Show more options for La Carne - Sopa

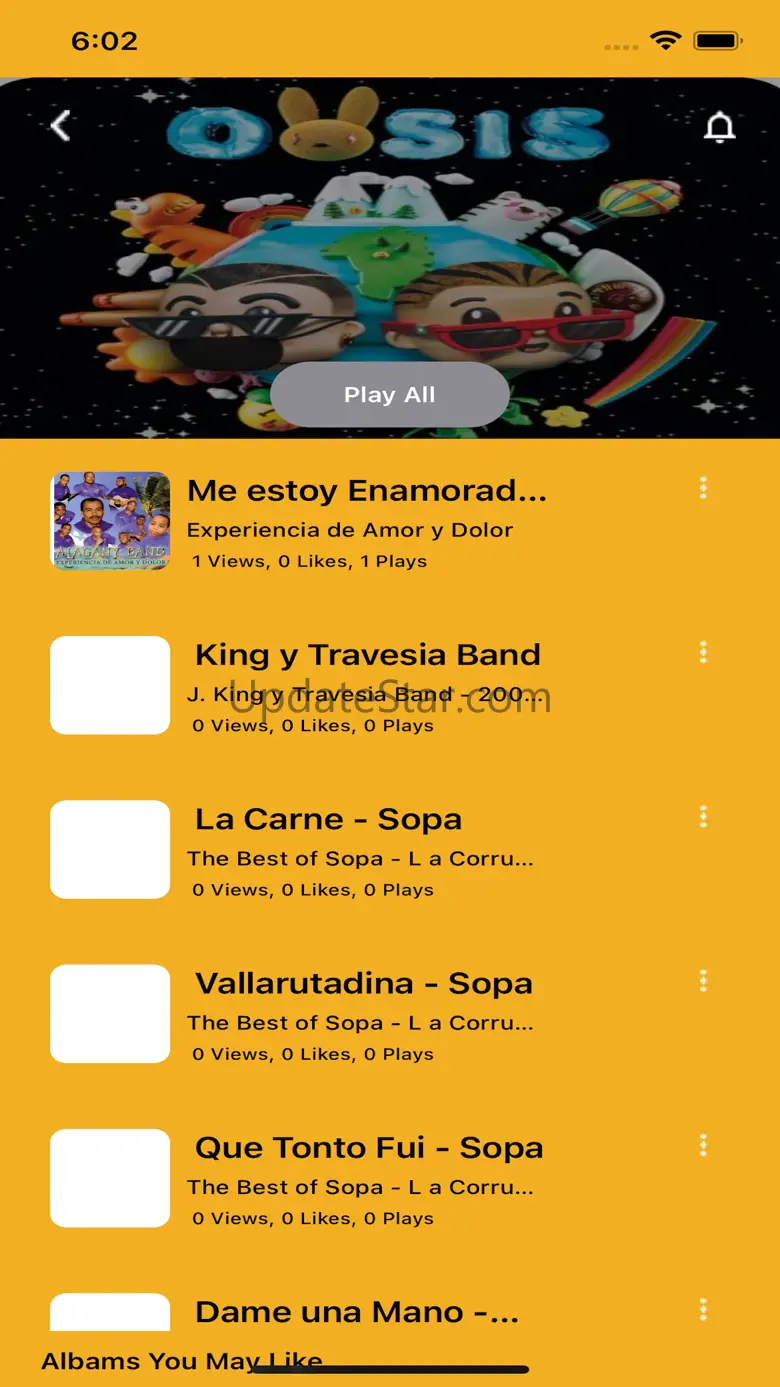703,816
